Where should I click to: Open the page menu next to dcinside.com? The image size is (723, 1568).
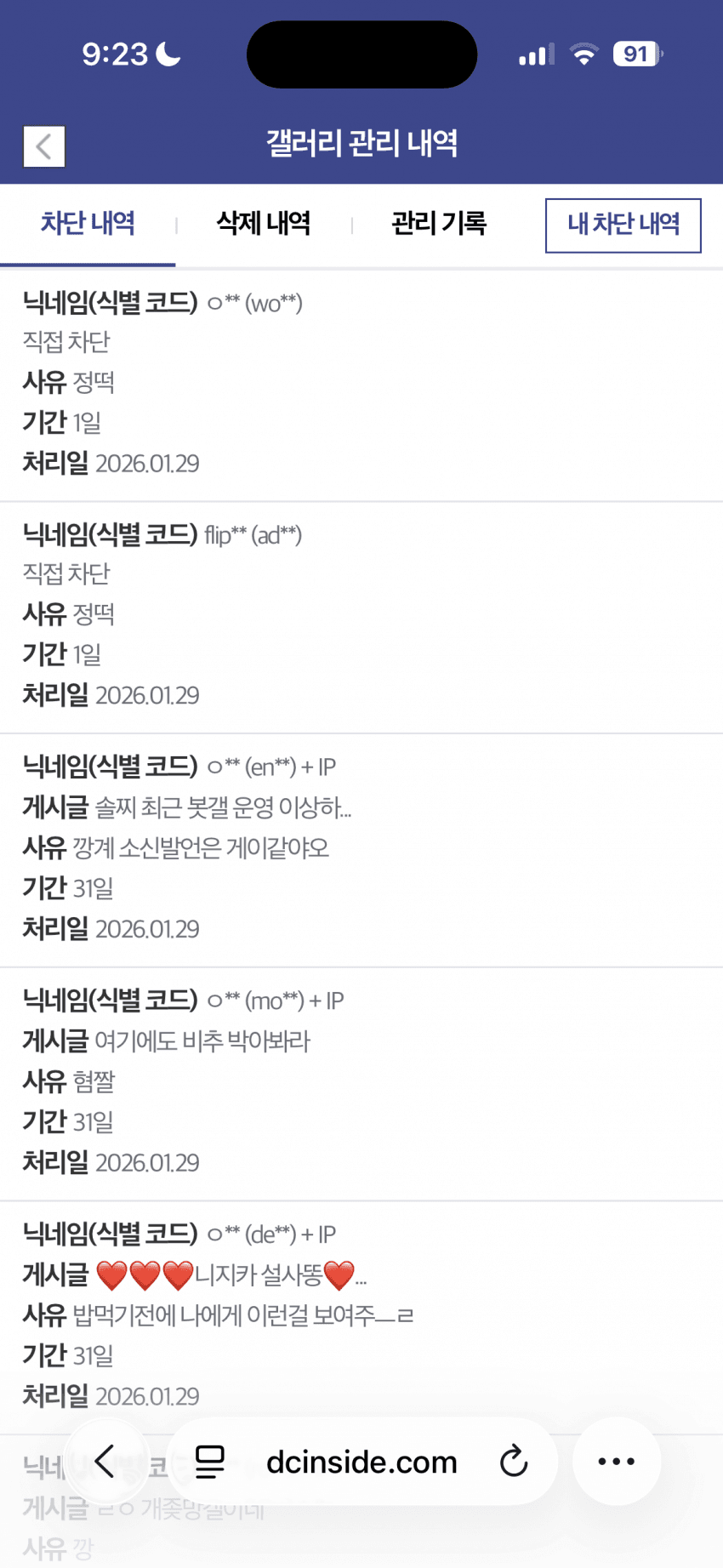click(210, 1462)
